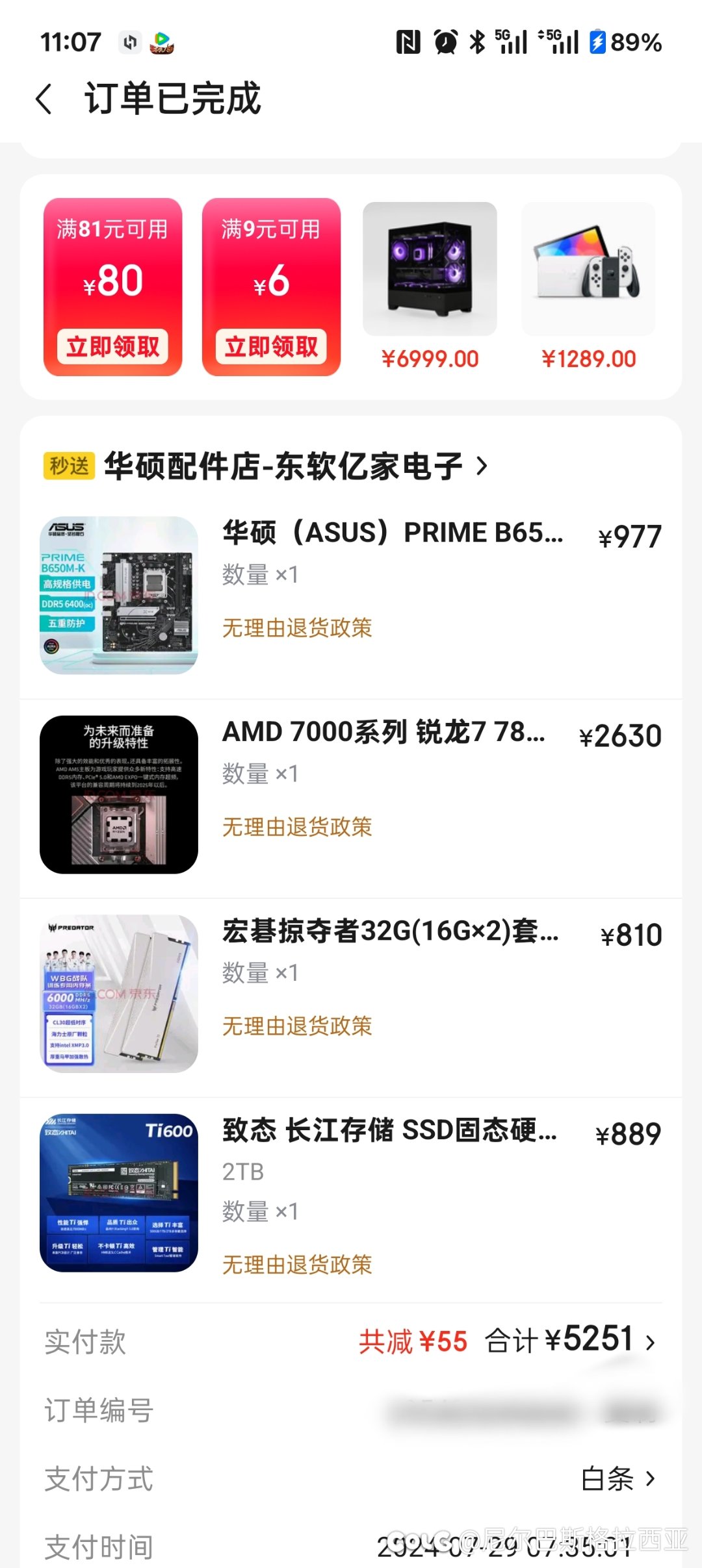The height and width of the screenshot is (1568, 702).
Task: View the 致态 SSD 2TB item
Action: coord(389,1131)
